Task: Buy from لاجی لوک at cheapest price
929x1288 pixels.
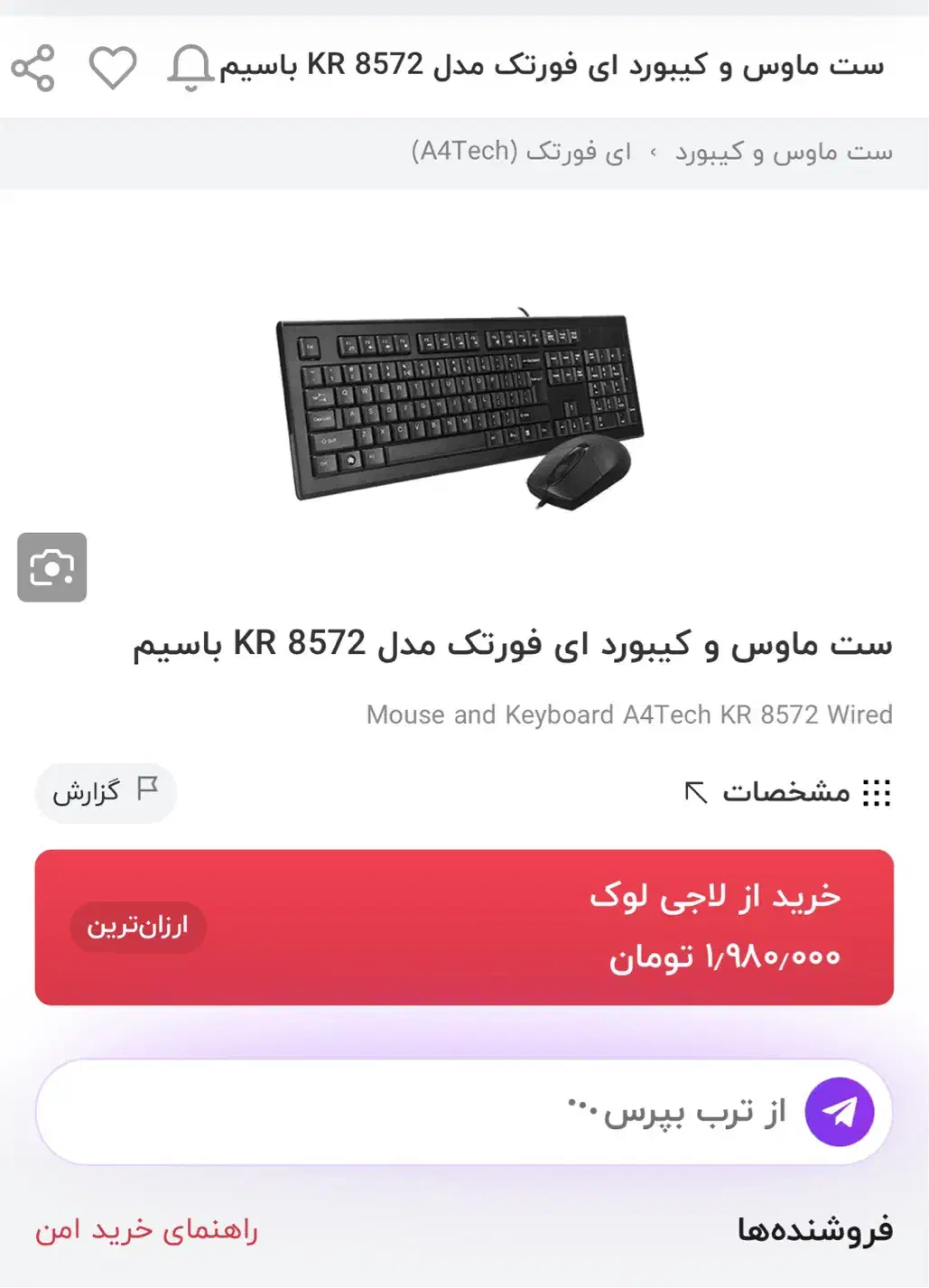Action: pos(464,927)
